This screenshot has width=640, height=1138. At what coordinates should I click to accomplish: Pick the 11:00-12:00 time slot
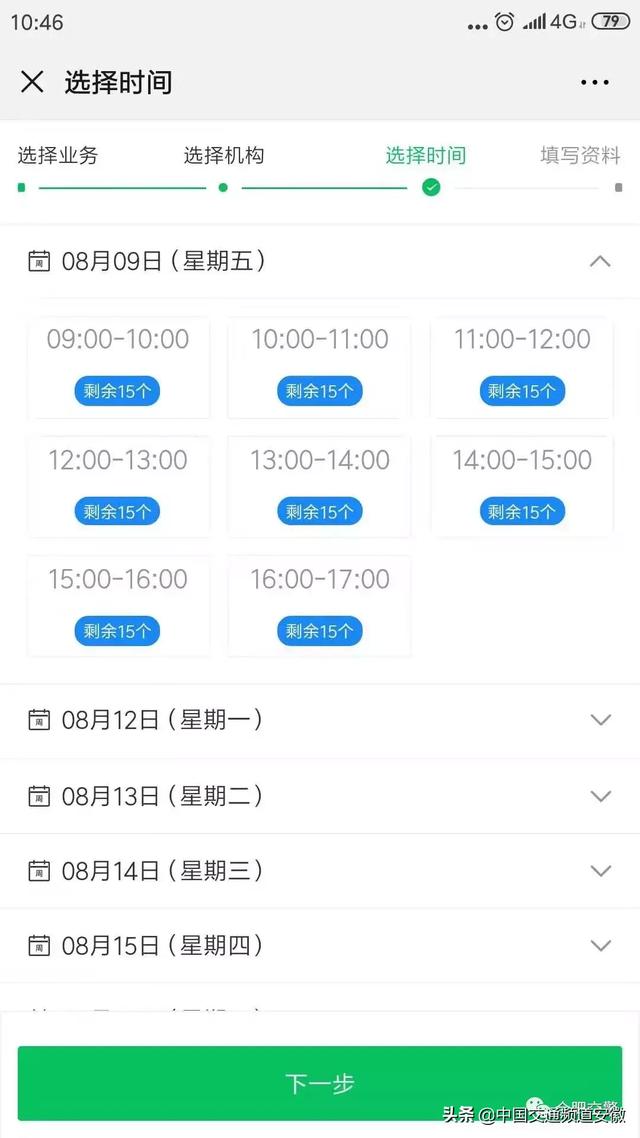(522, 367)
